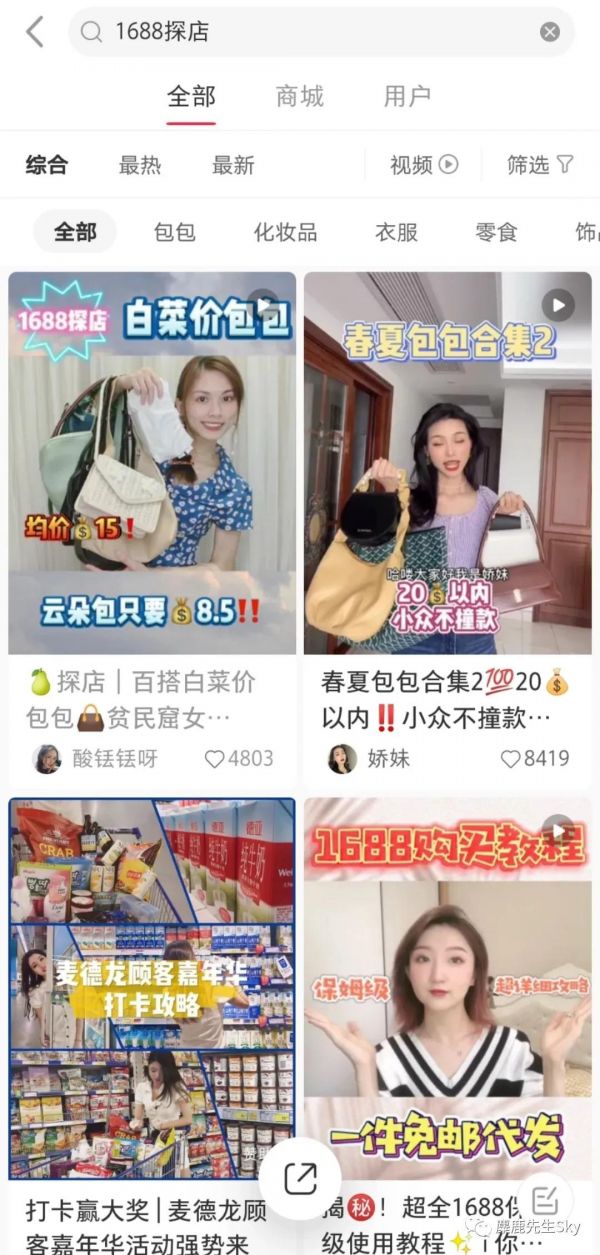
Task: Switch to the 用户 tab
Action: [407, 96]
